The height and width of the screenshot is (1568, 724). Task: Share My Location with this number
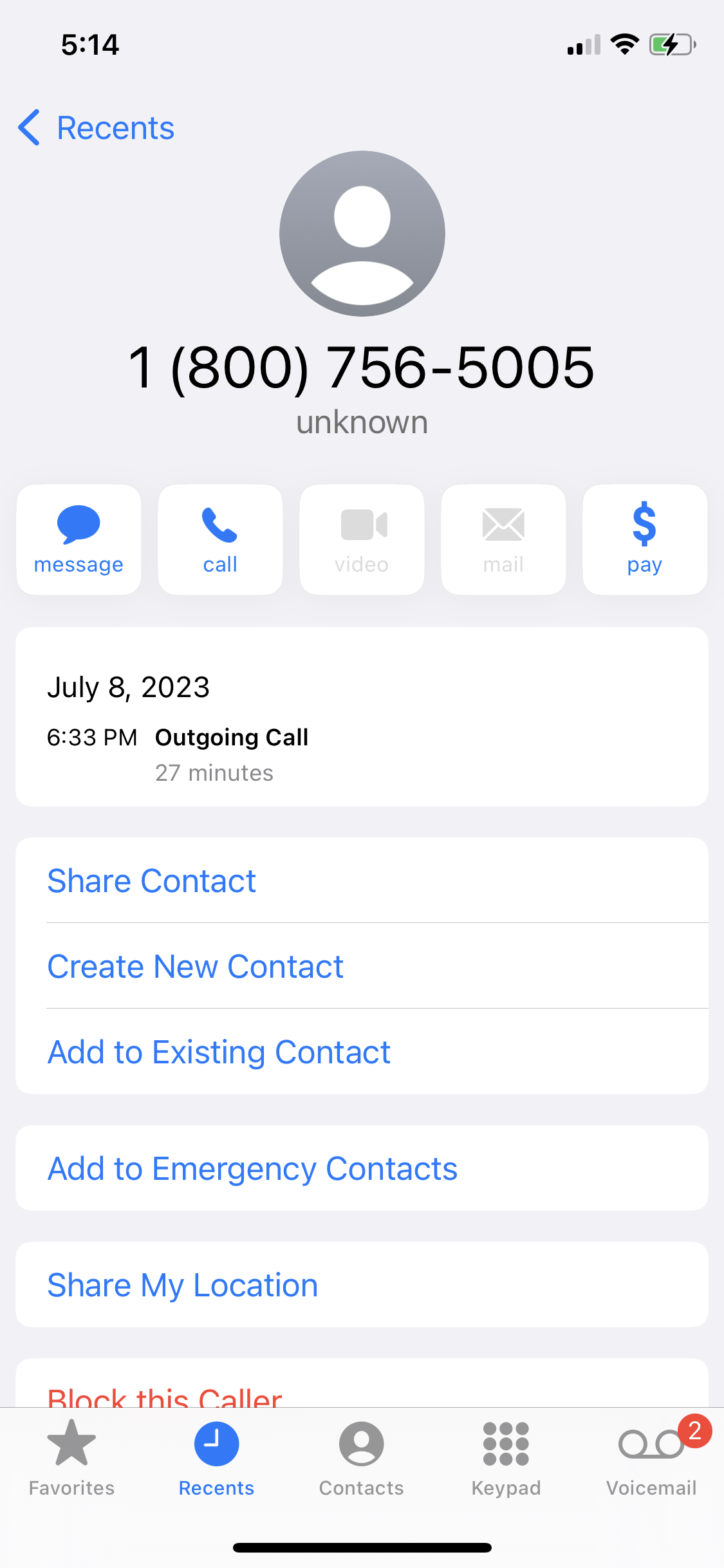pos(183,1285)
